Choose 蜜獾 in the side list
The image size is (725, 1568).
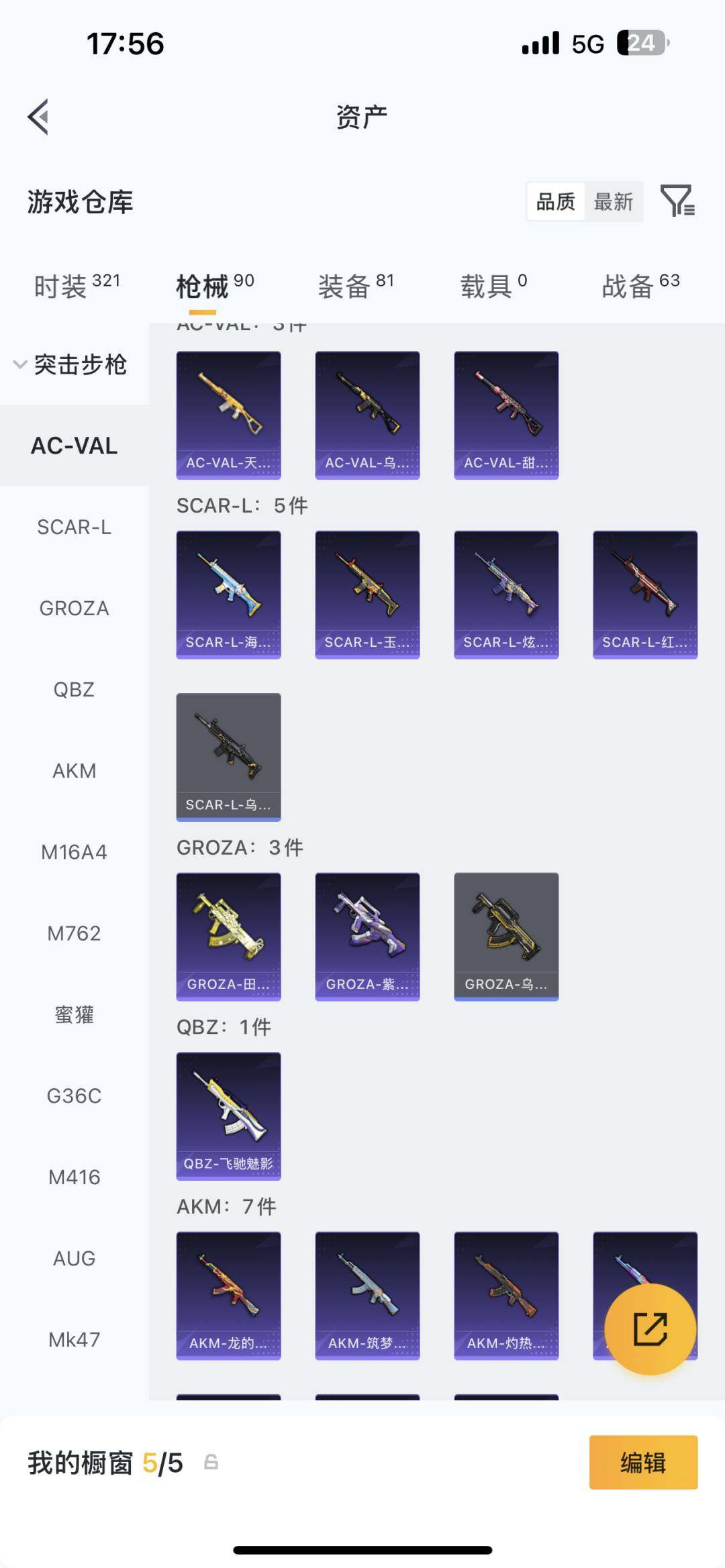74,1014
